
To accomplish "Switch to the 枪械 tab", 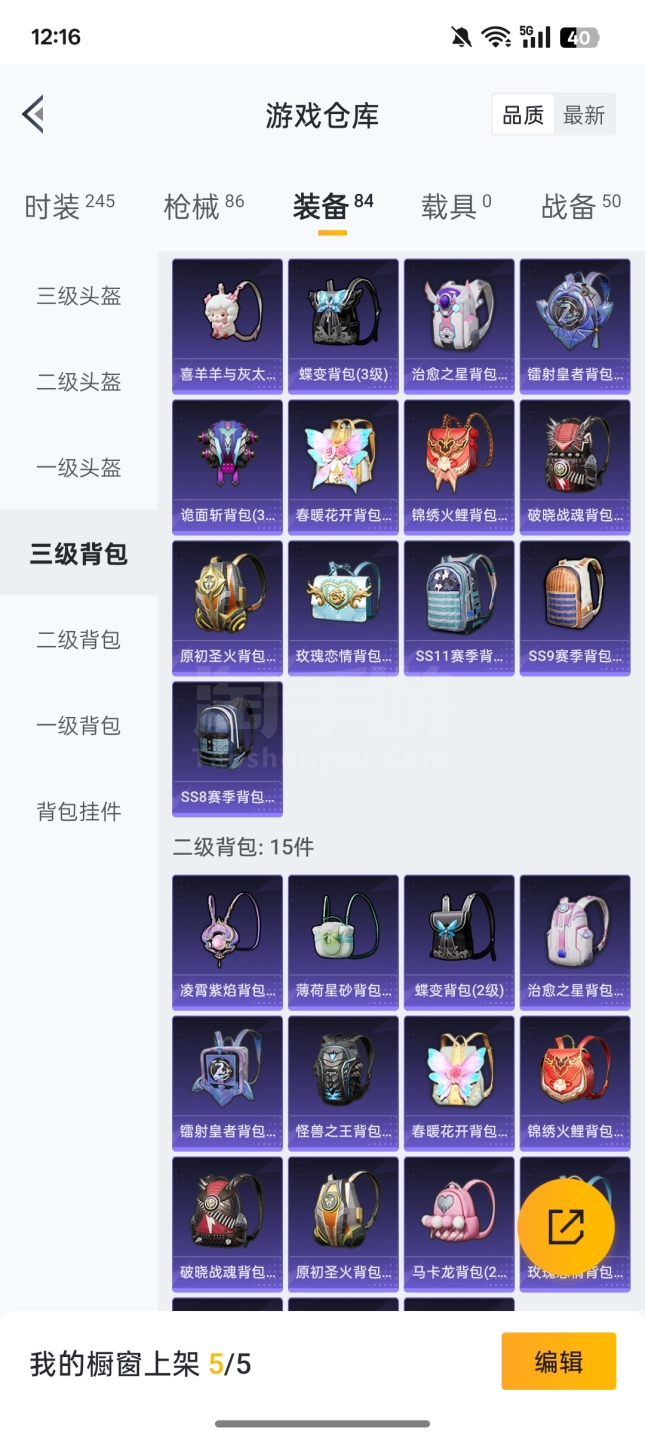I will (204, 206).
